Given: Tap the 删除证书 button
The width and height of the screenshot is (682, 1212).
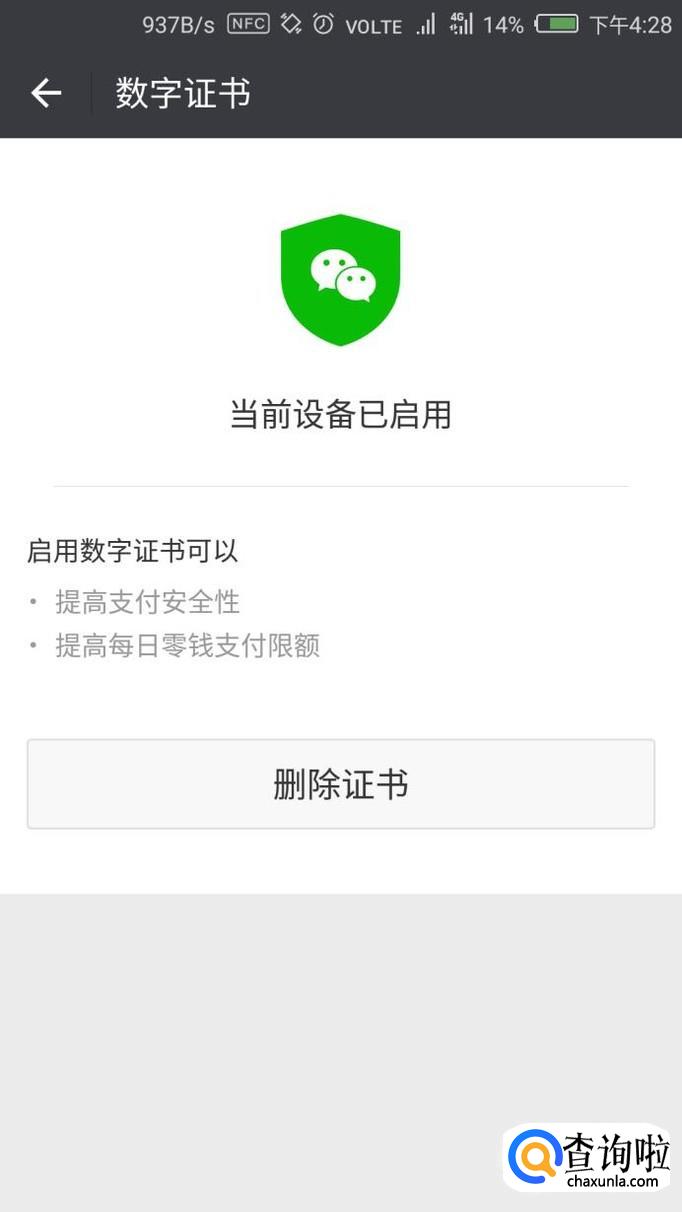Looking at the screenshot, I should click(x=341, y=784).
